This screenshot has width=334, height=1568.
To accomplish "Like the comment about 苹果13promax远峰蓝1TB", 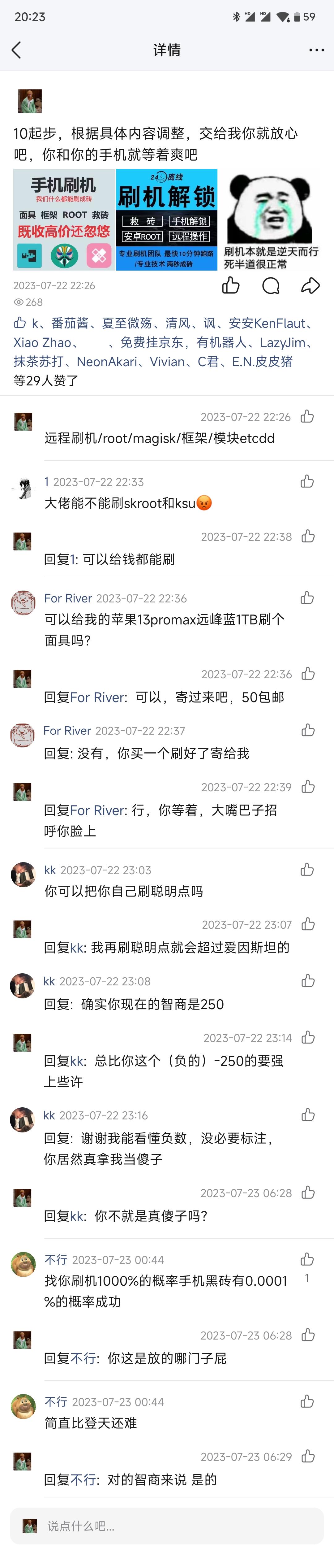I will [307, 598].
